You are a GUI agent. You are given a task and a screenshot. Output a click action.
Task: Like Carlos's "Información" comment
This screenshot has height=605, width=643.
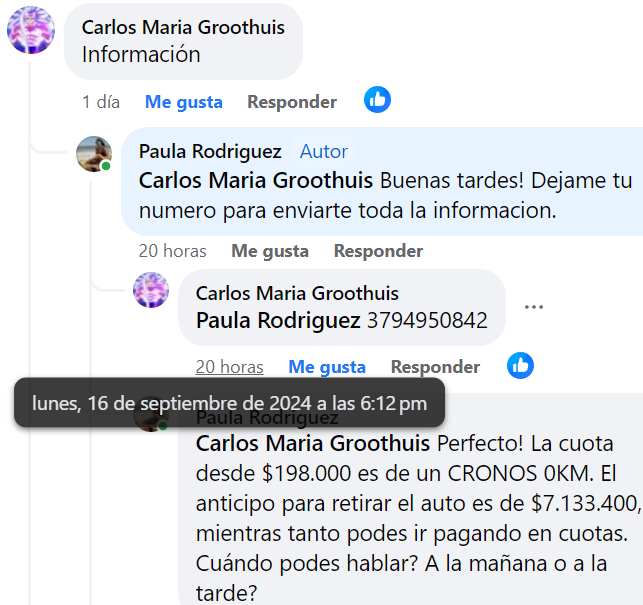pos(183,102)
